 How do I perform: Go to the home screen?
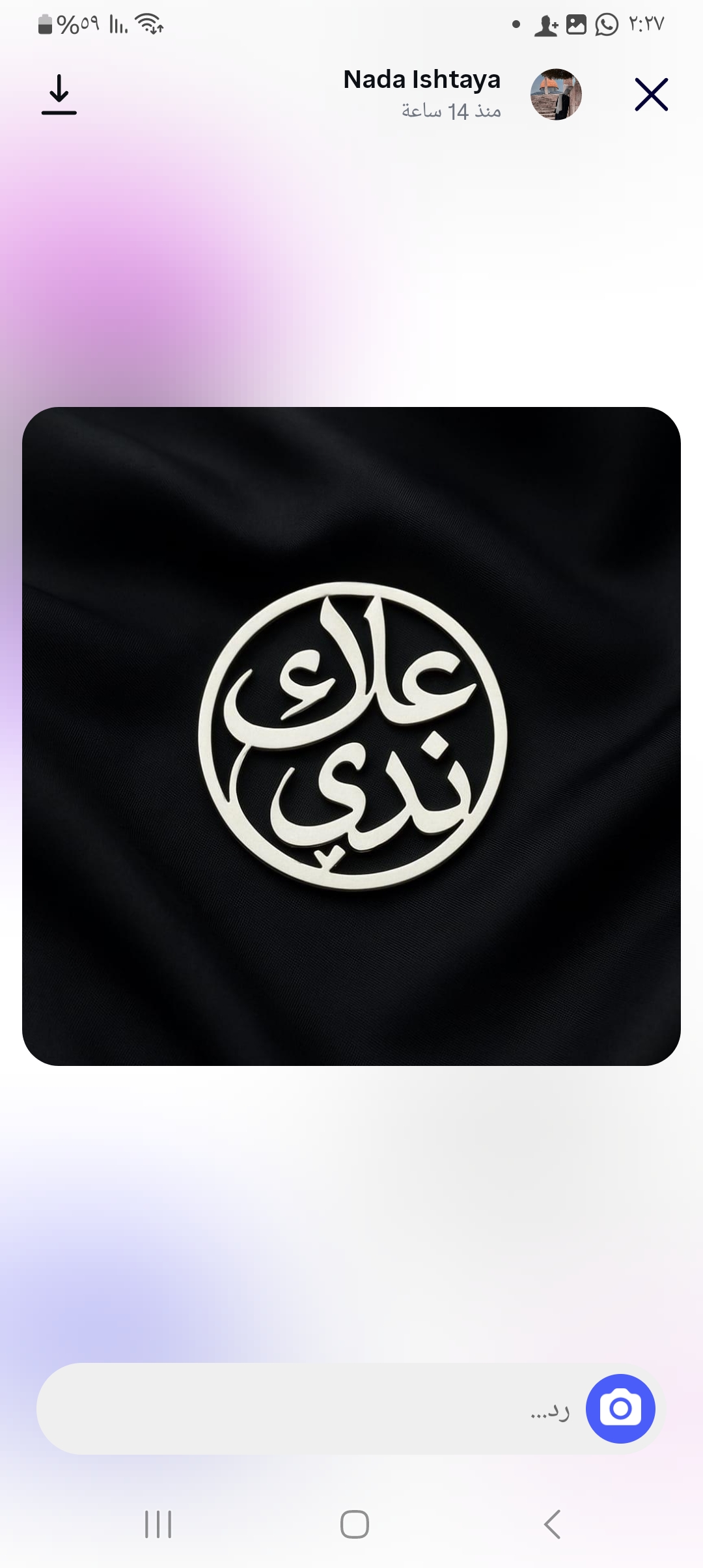pos(355,1524)
